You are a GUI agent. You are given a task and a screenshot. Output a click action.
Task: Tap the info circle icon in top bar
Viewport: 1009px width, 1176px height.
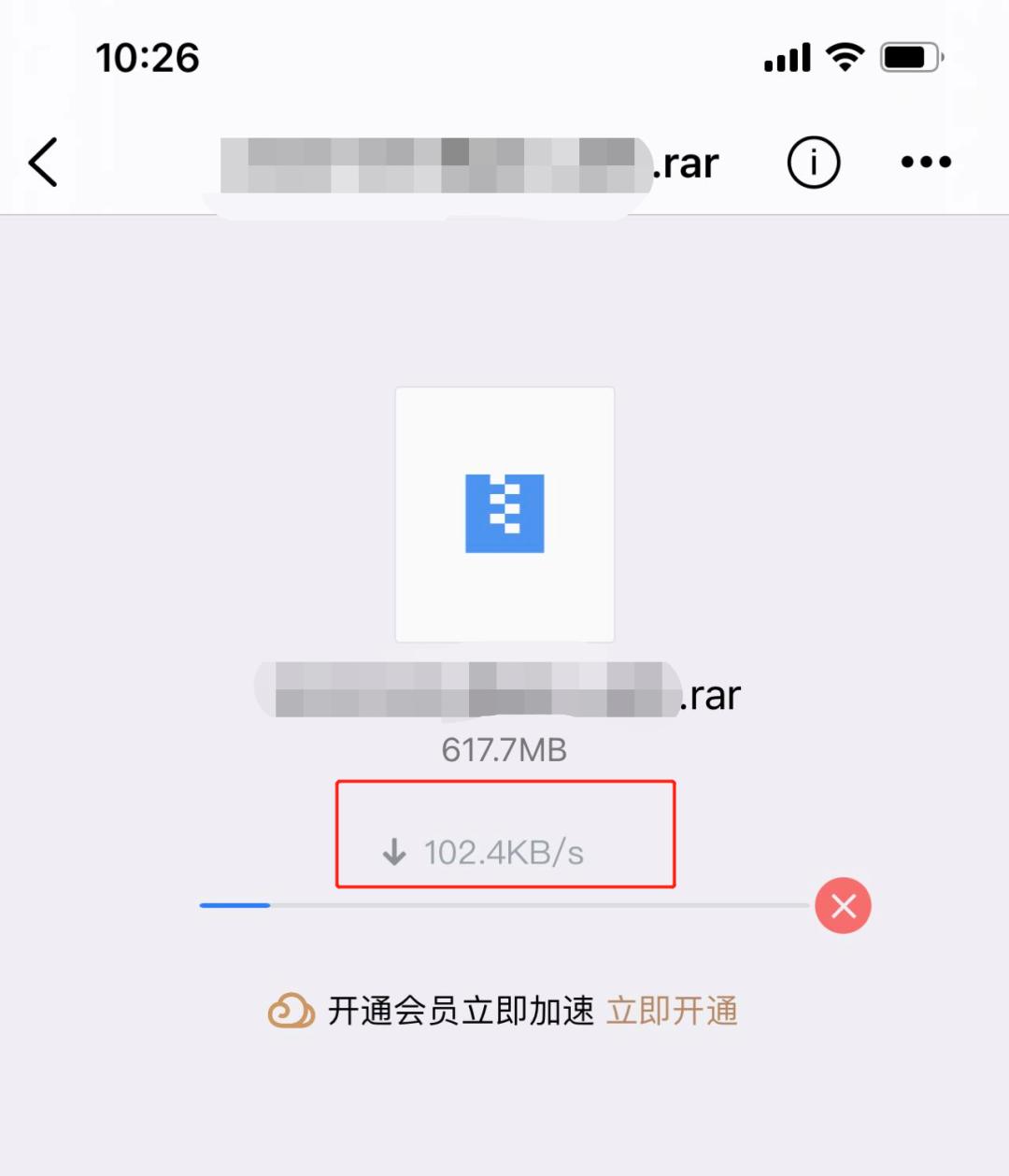pyautogui.click(x=812, y=161)
